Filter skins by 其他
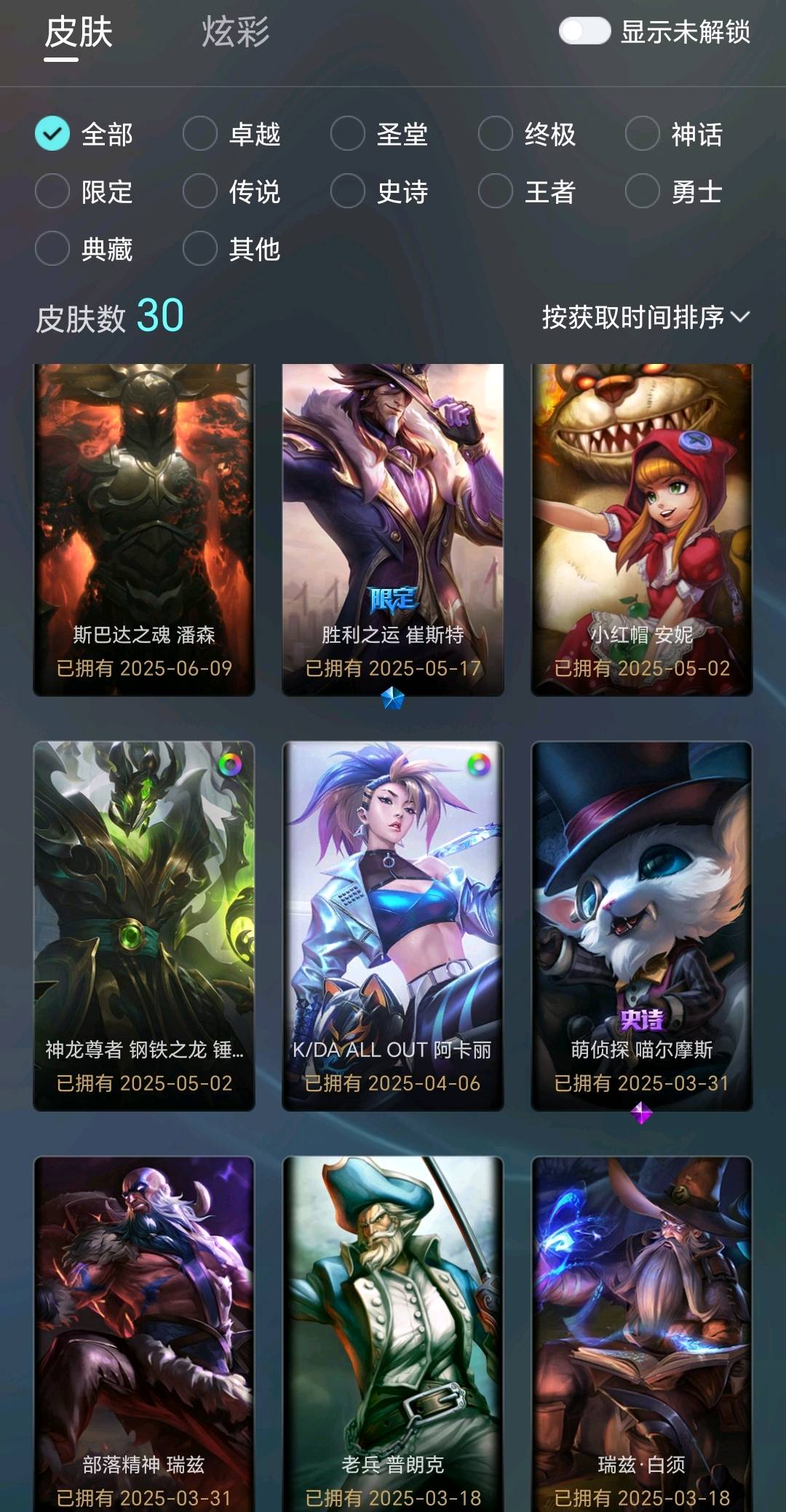 point(231,249)
